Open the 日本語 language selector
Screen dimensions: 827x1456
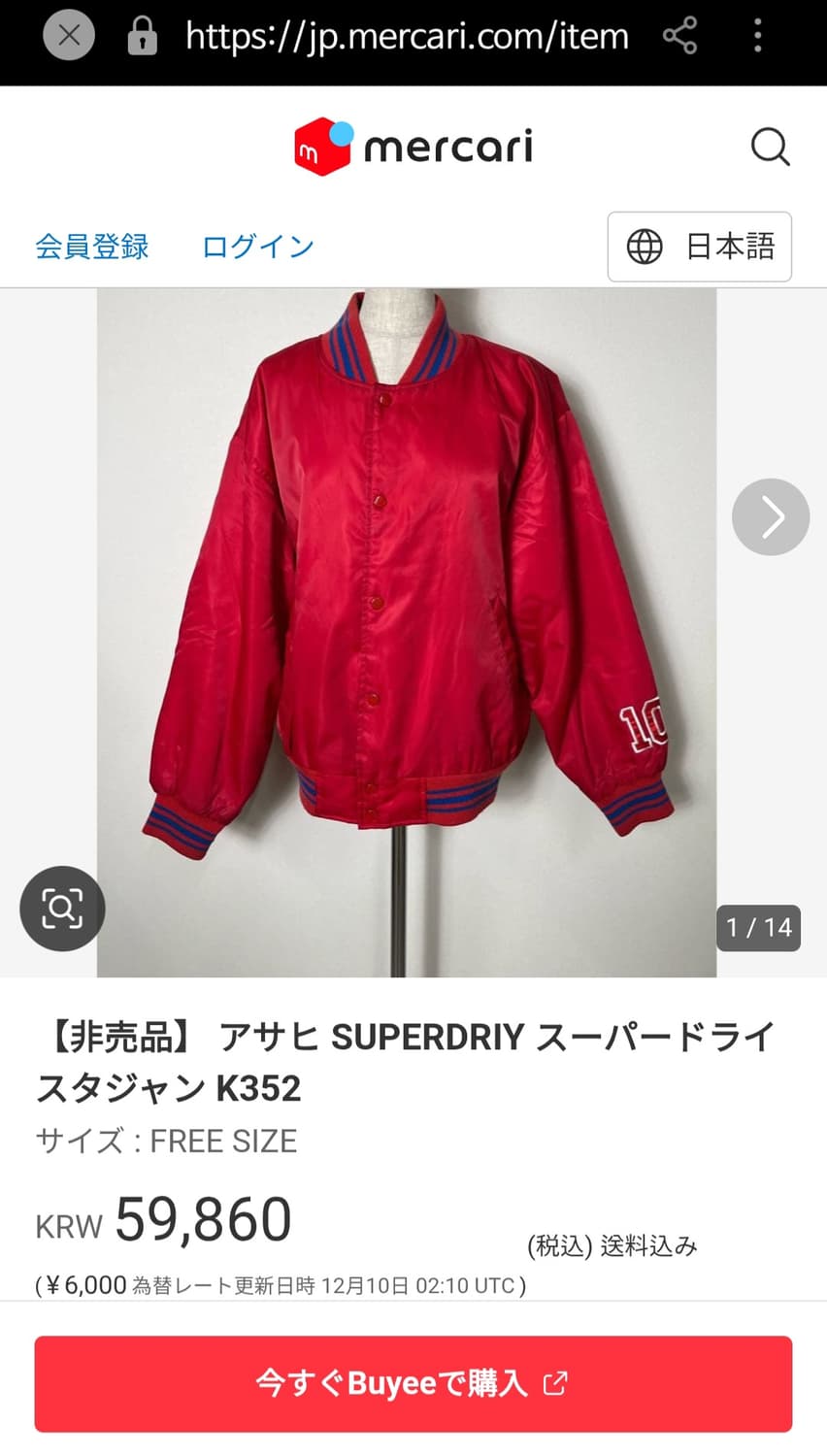click(x=699, y=247)
